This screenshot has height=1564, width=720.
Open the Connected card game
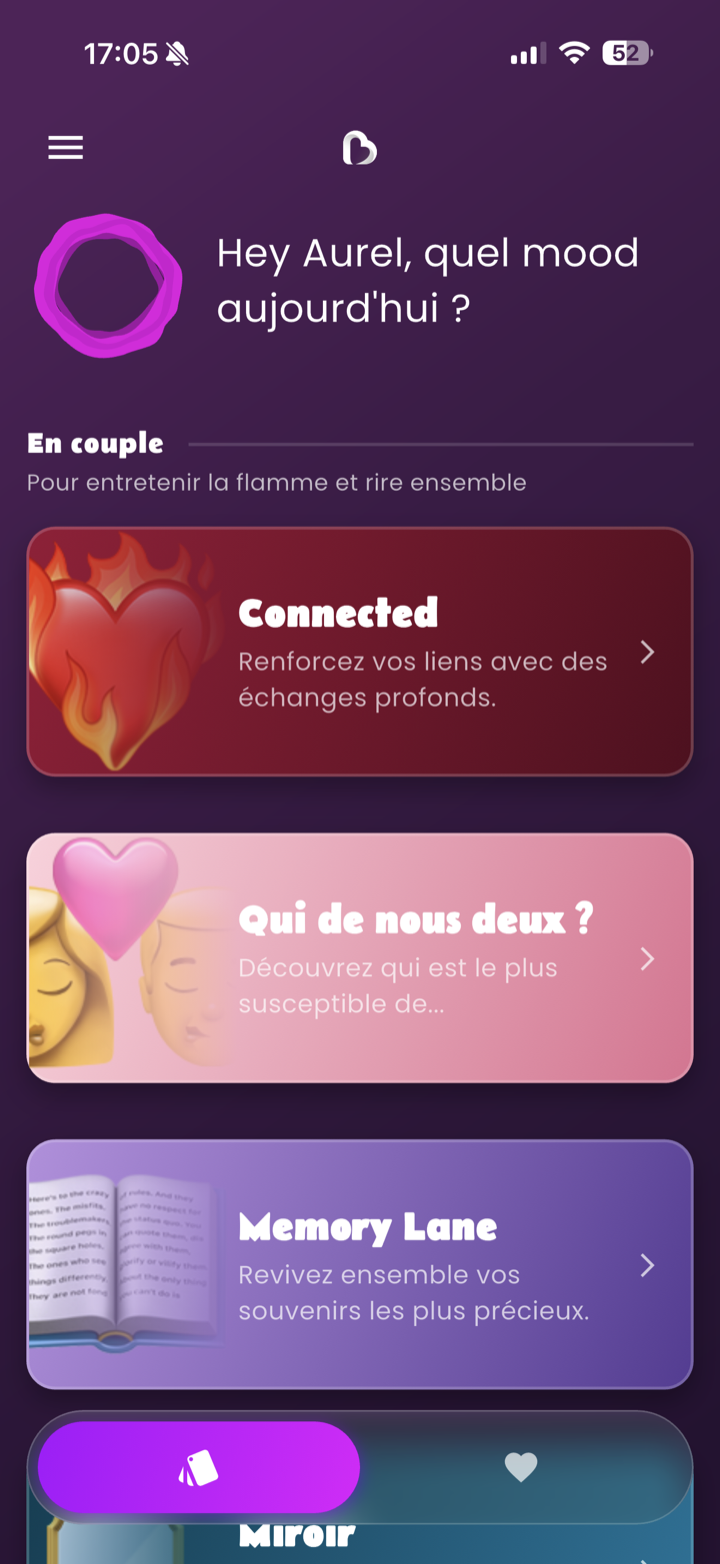(359, 652)
